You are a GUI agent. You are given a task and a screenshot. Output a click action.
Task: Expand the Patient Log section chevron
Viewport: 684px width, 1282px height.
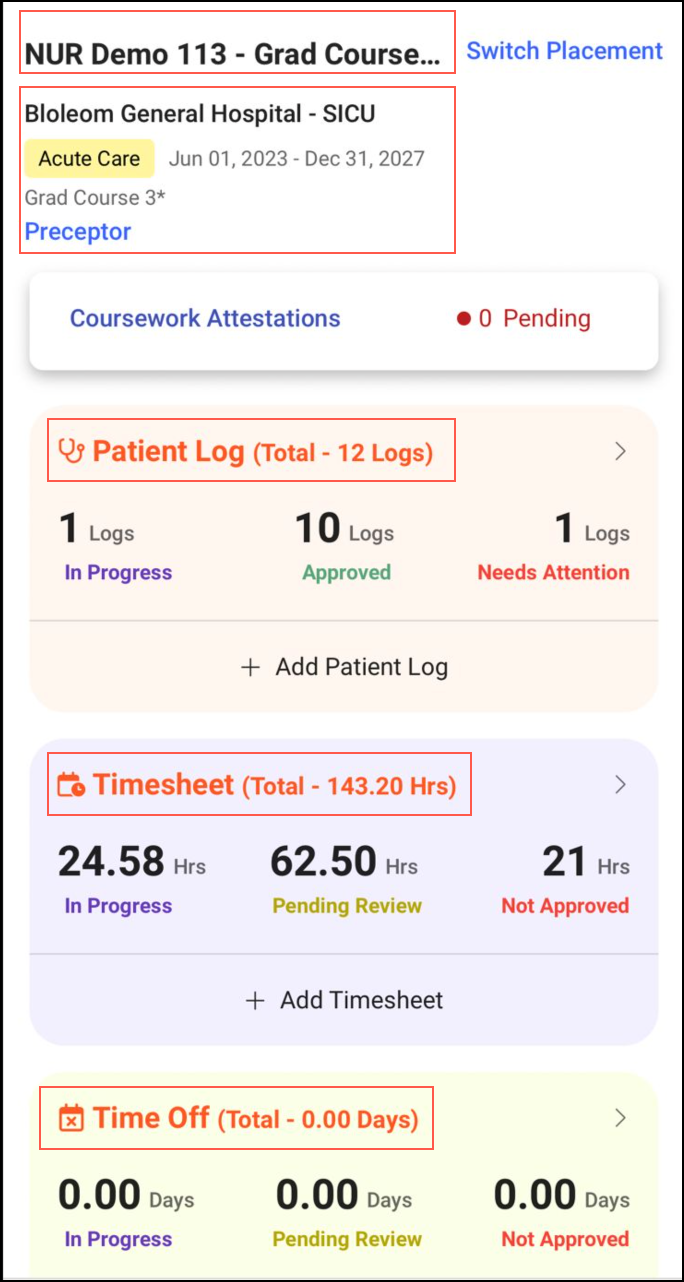click(x=621, y=451)
